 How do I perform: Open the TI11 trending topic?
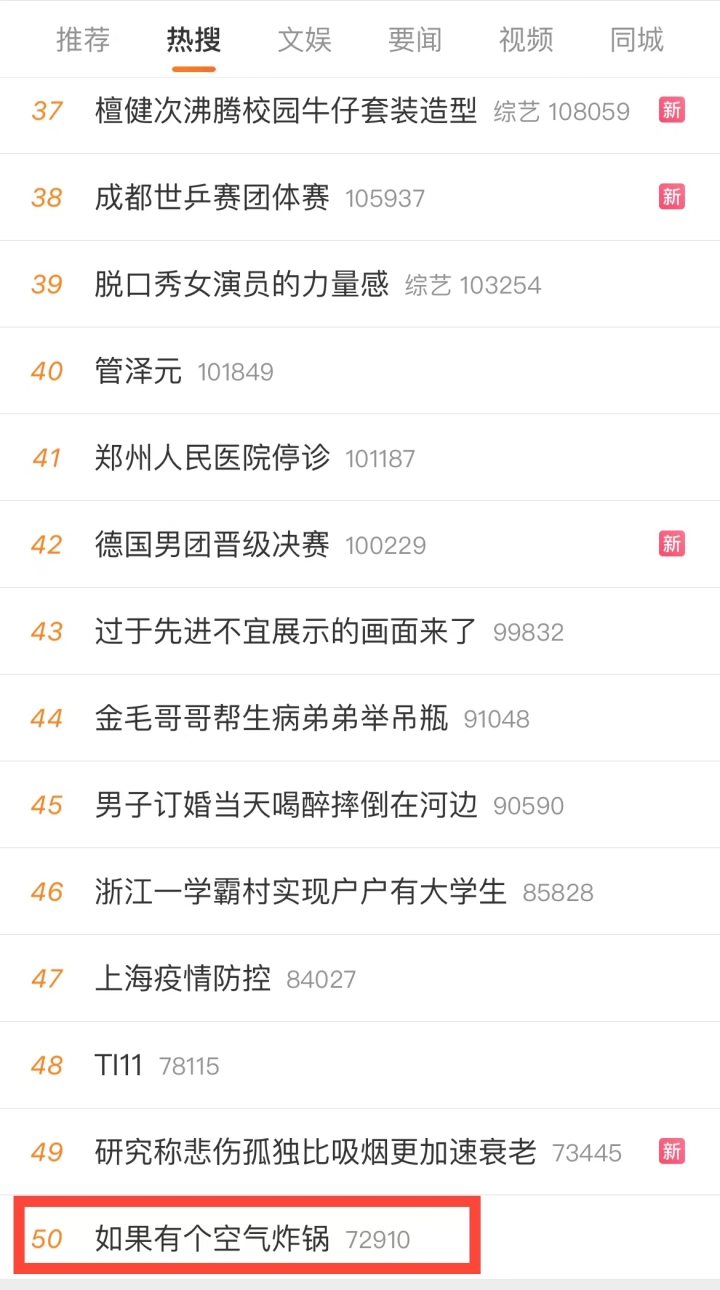tap(119, 1066)
